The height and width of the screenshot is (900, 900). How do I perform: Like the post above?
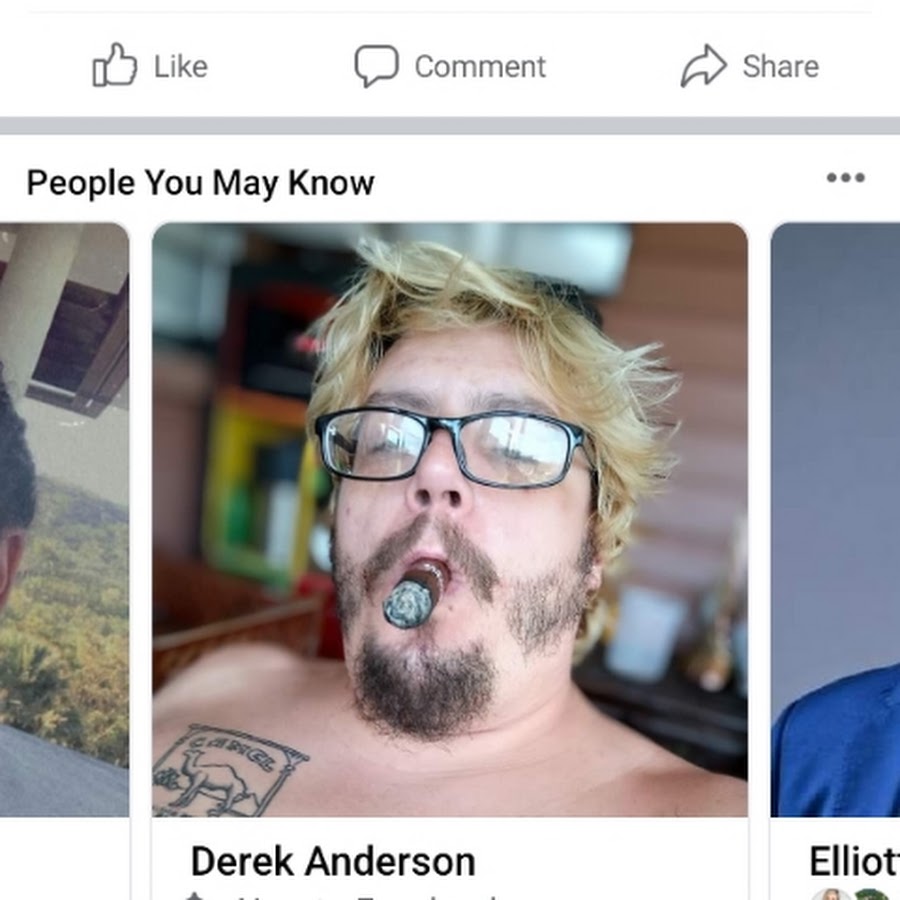coord(150,66)
